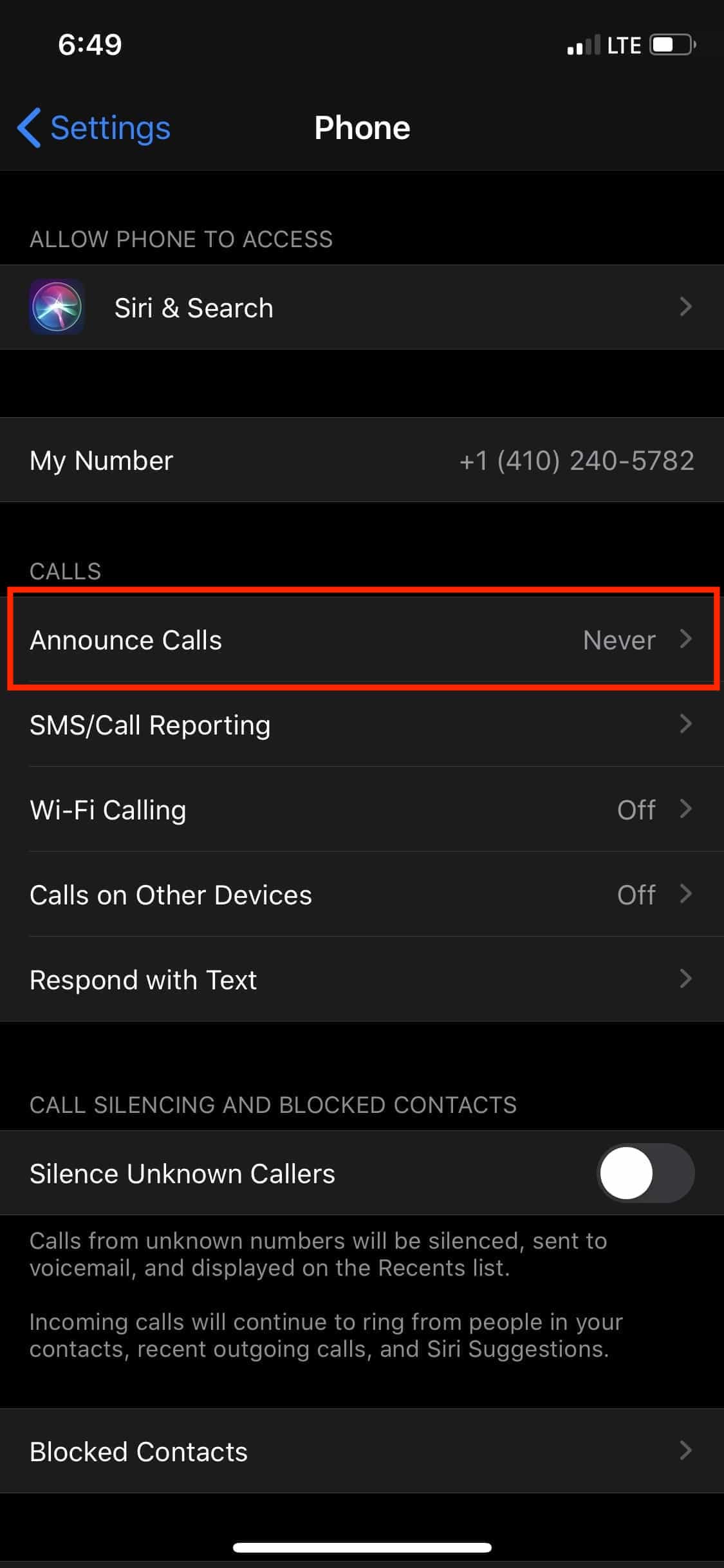Open Respond with Text
The width and height of the screenshot is (724, 1568).
click(x=362, y=980)
